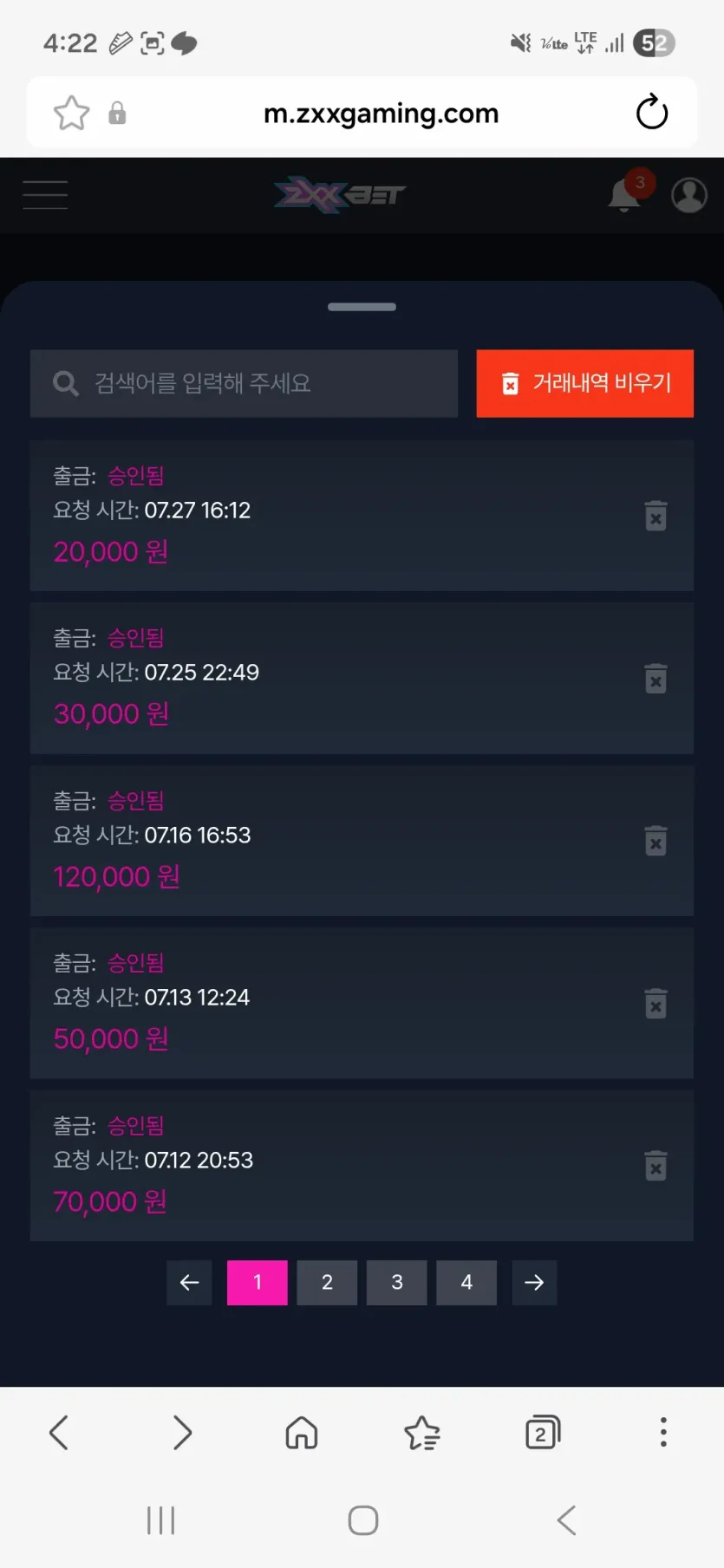Delete the 120,000 원 withdrawal entry
Viewport: 724px width, 1568px height.
point(656,841)
